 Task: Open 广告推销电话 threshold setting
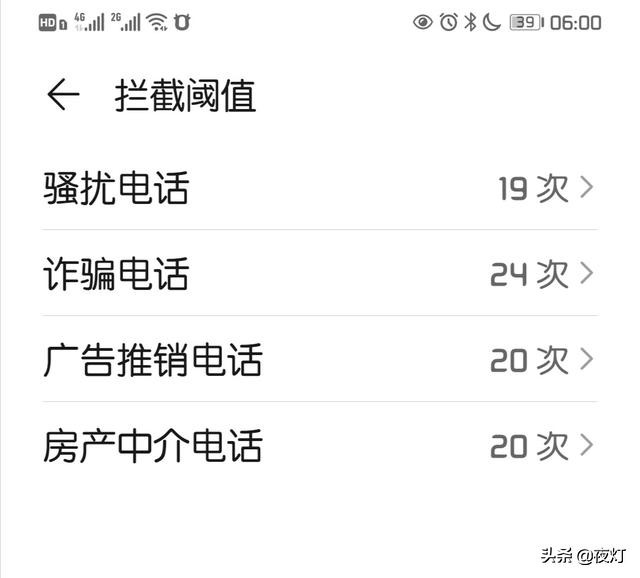click(320, 360)
